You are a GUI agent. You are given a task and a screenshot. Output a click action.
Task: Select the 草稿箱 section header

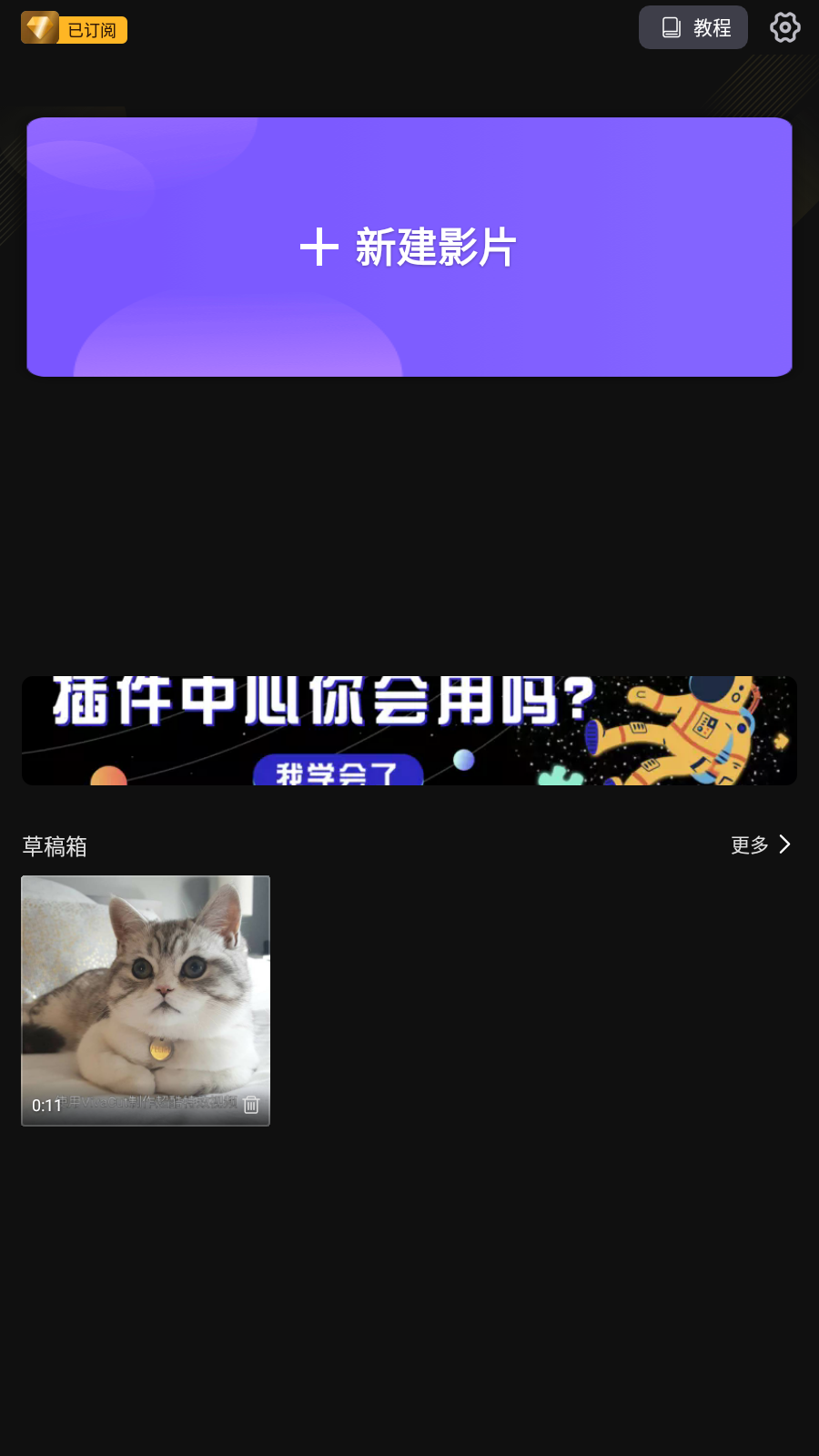(x=55, y=846)
